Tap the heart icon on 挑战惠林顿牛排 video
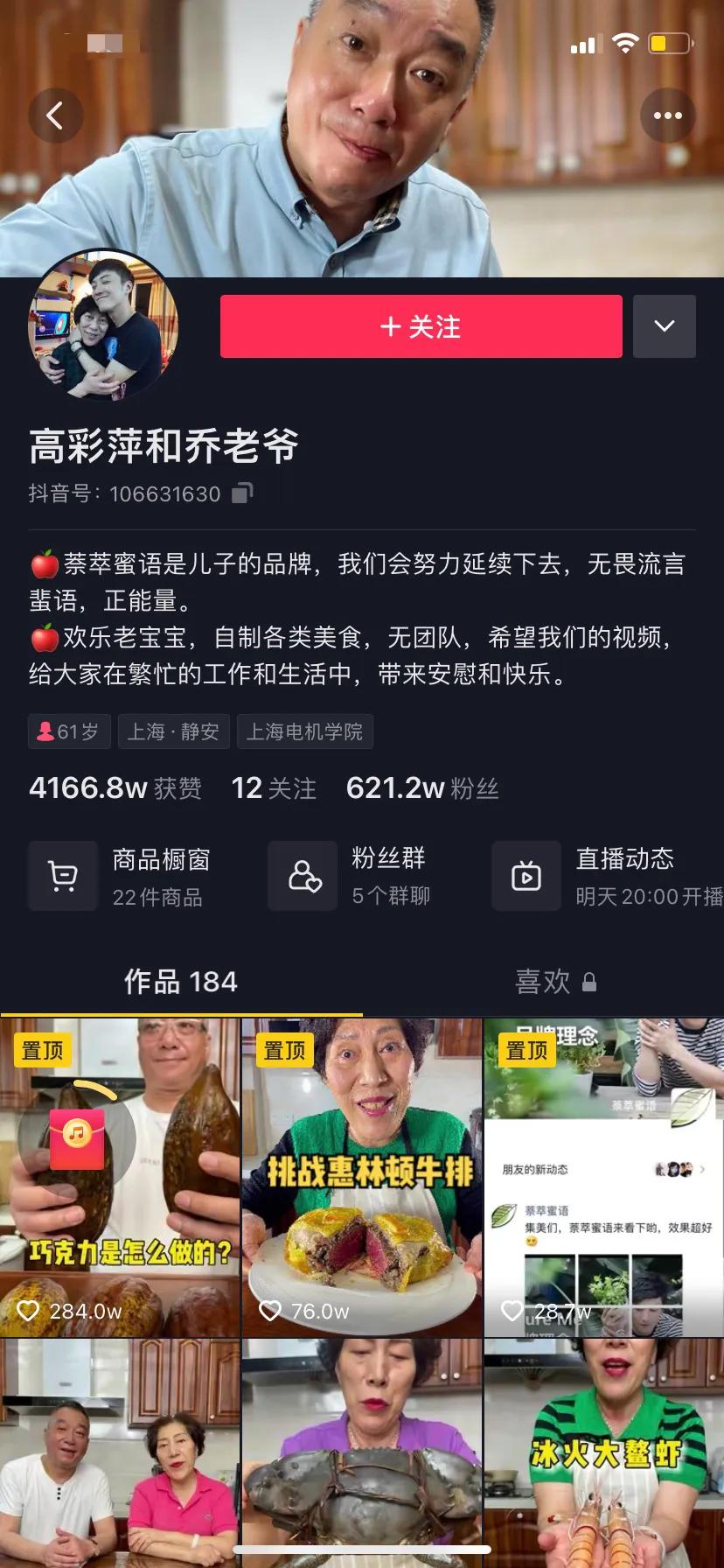This screenshot has width=724, height=1568. click(270, 1310)
